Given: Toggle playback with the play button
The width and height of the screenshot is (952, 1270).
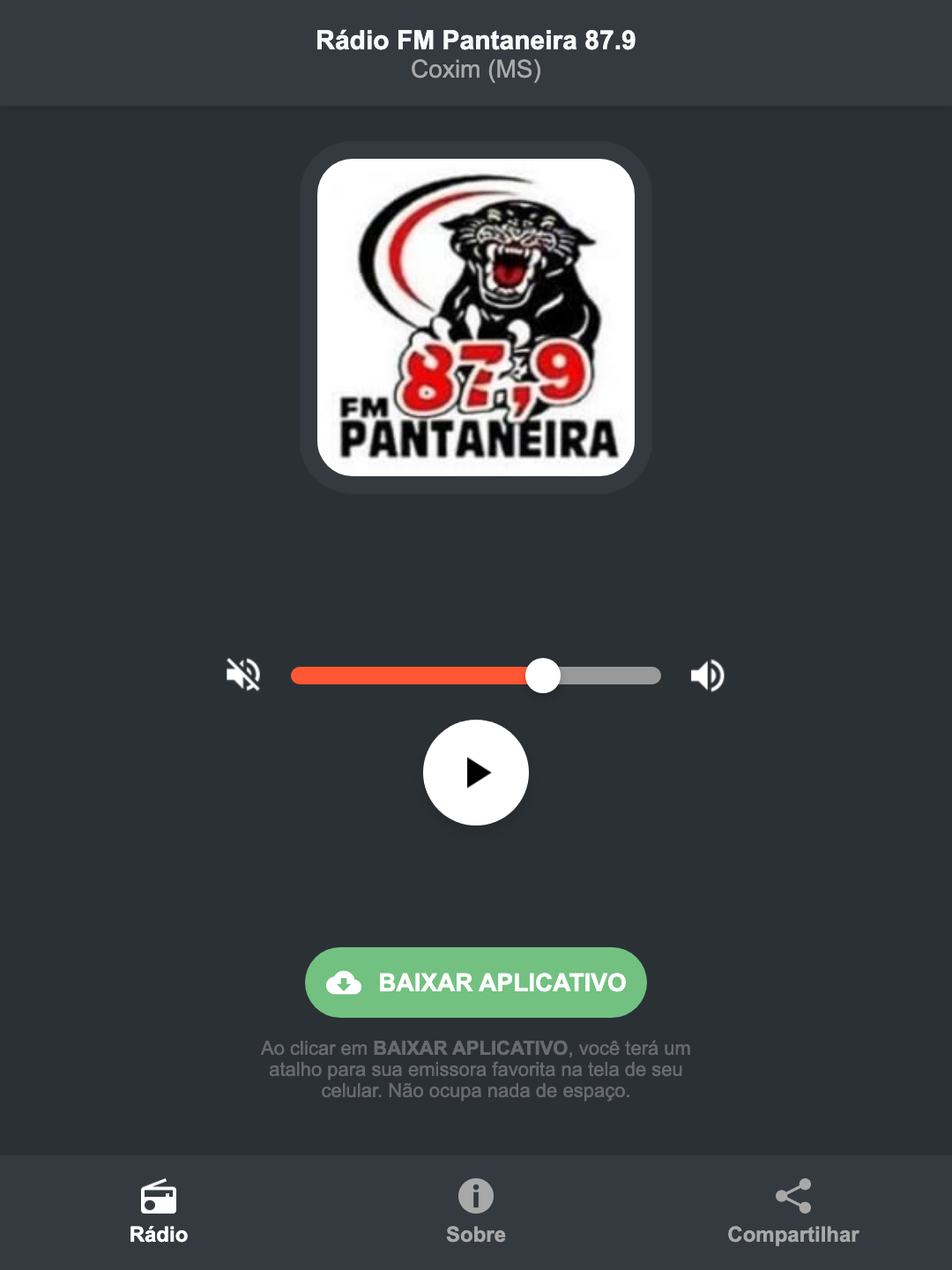Looking at the screenshot, I should [x=475, y=773].
